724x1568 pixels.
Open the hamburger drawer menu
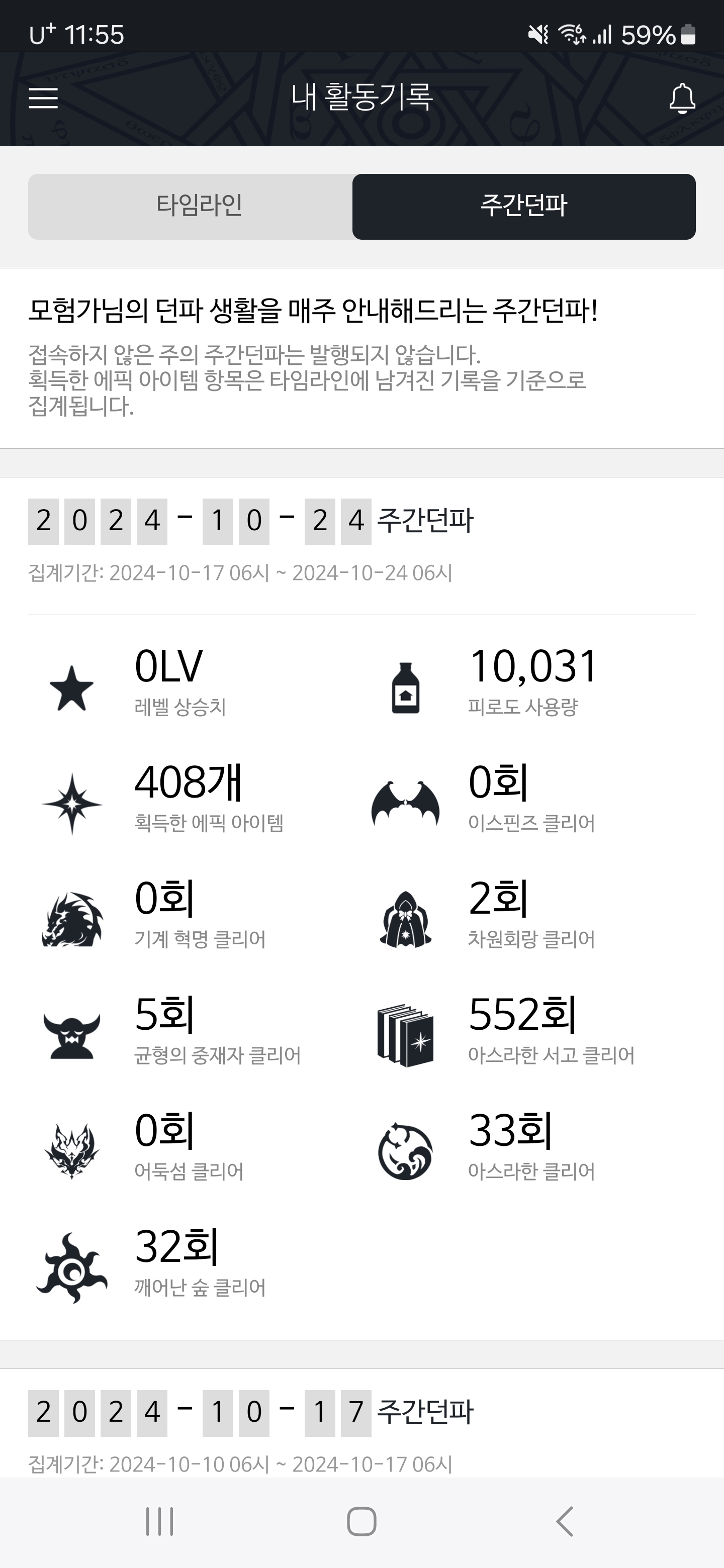pos(43,98)
